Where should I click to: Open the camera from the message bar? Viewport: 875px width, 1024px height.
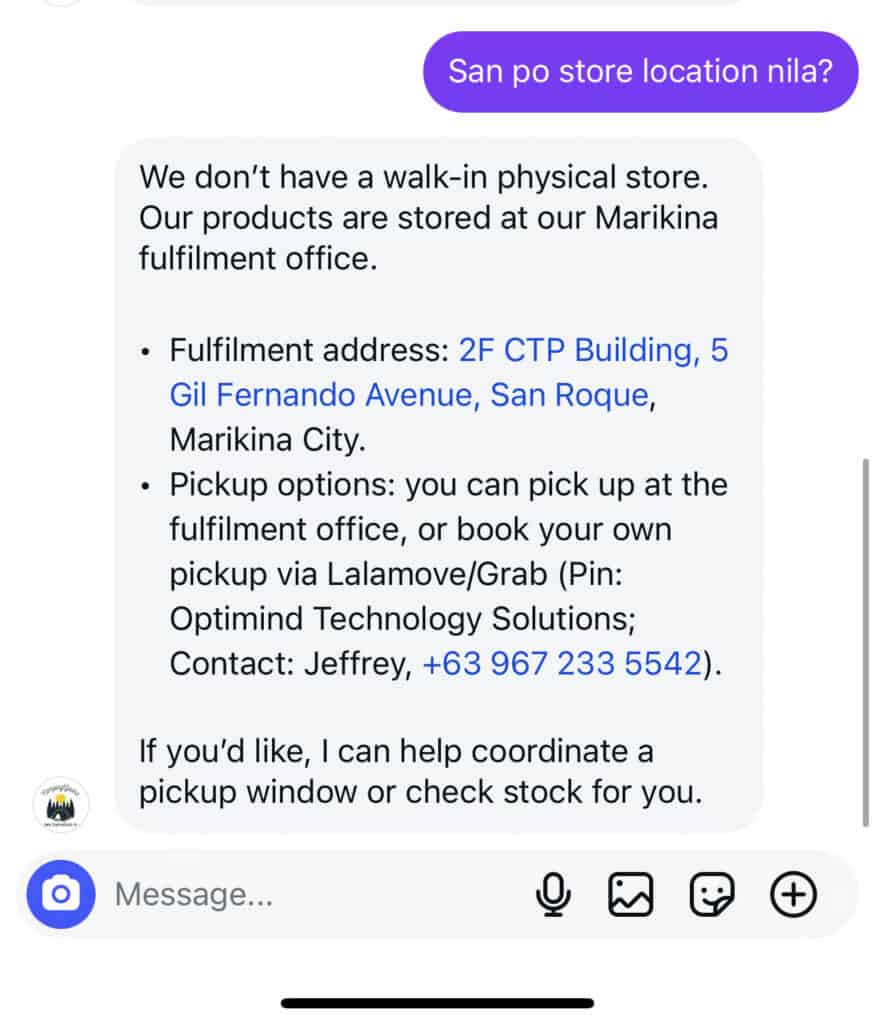[61, 894]
